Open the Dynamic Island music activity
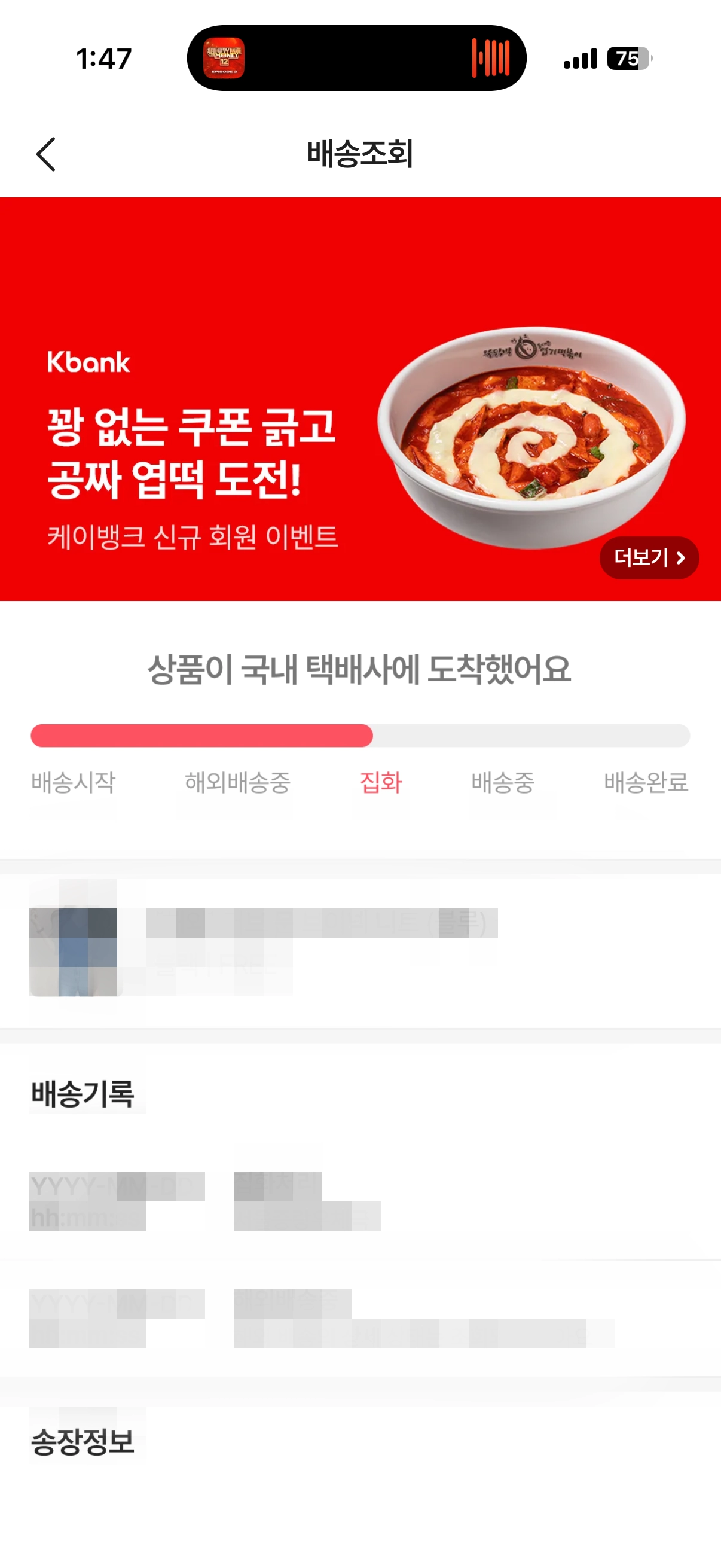This screenshot has height=1568, width=721. pyautogui.click(x=356, y=59)
